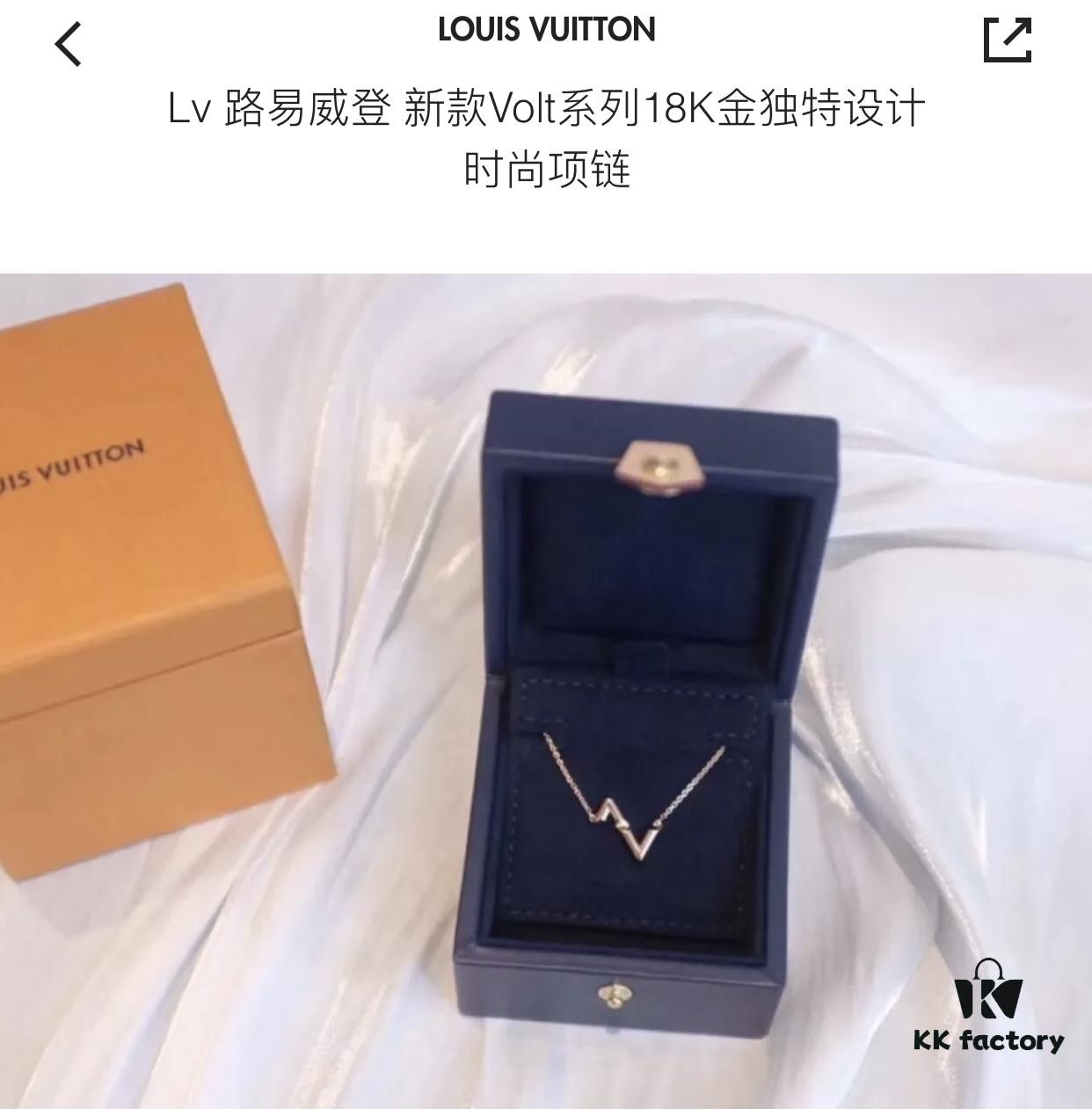Click the Volt series product photo

tap(545, 686)
